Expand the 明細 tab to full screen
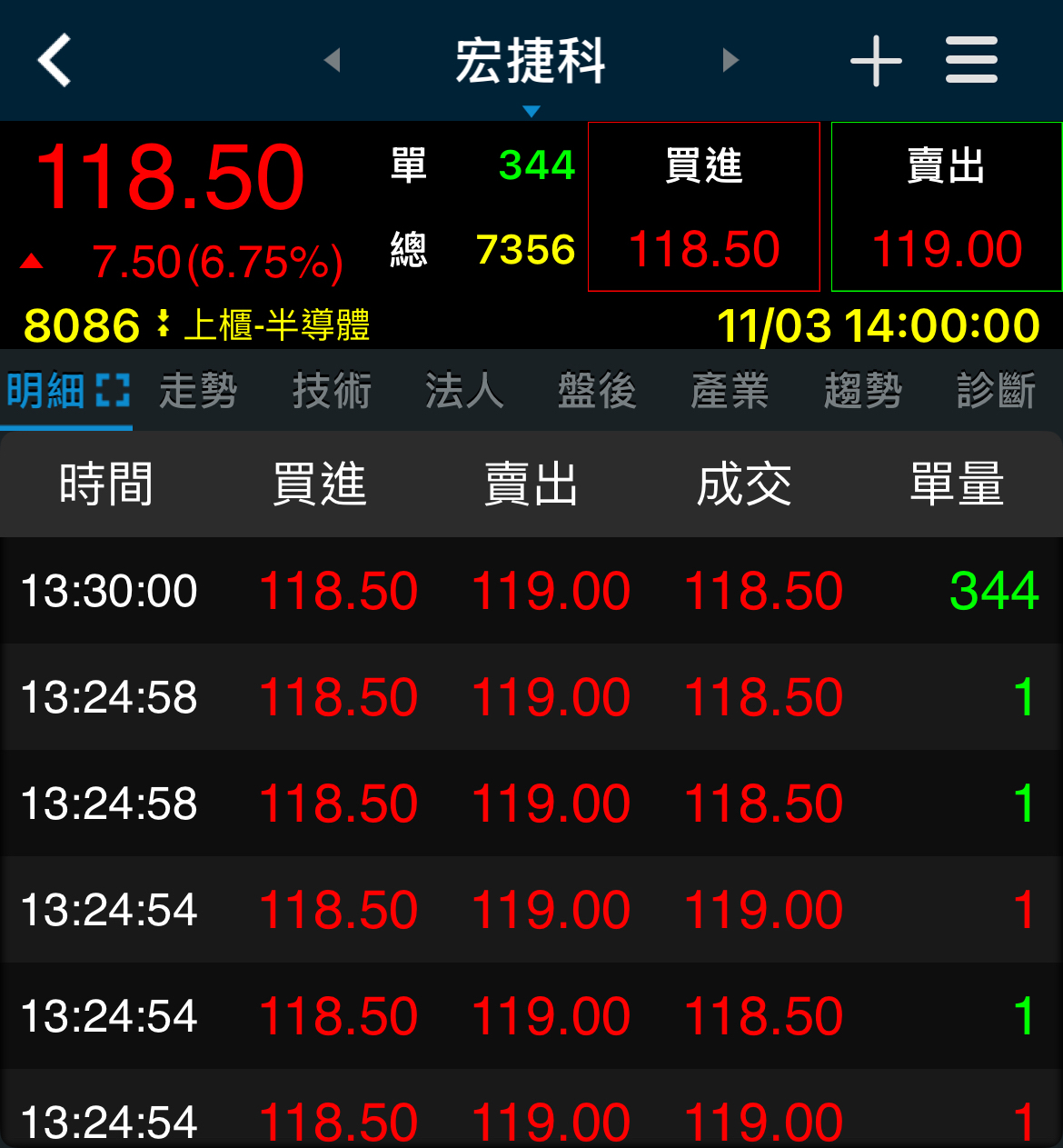The height and width of the screenshot is (1148, 1063). [x=113, y=391]
